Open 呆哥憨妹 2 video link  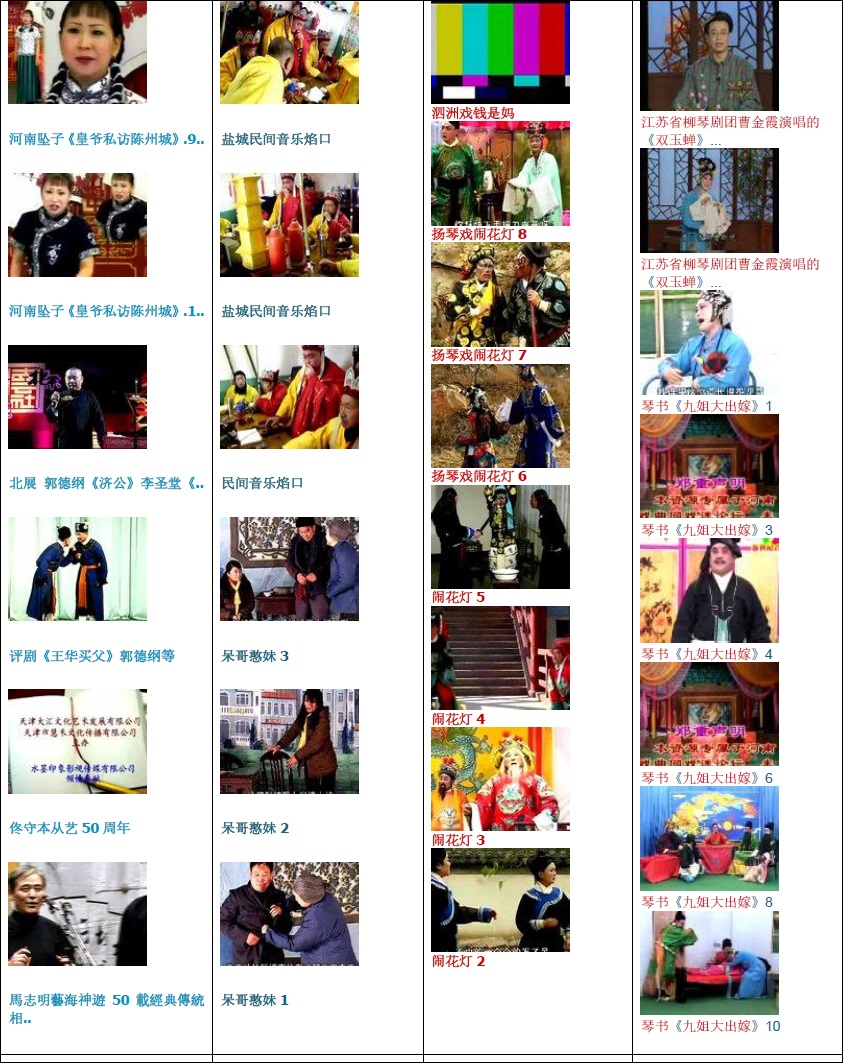click(x=255, y=828)
